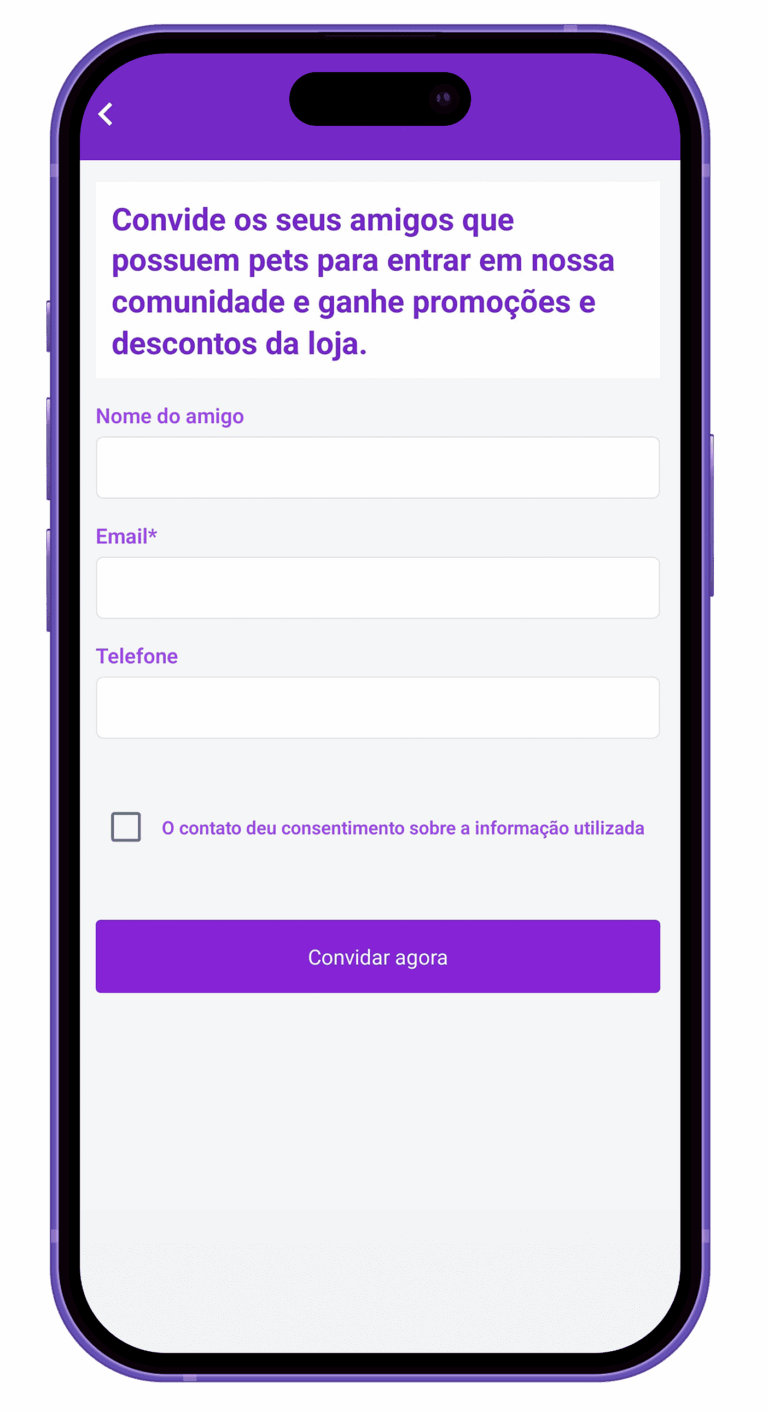The height and width of the screenshot is (1412, 768).
Task: Focus the Email input field
Action: (377, 587)
